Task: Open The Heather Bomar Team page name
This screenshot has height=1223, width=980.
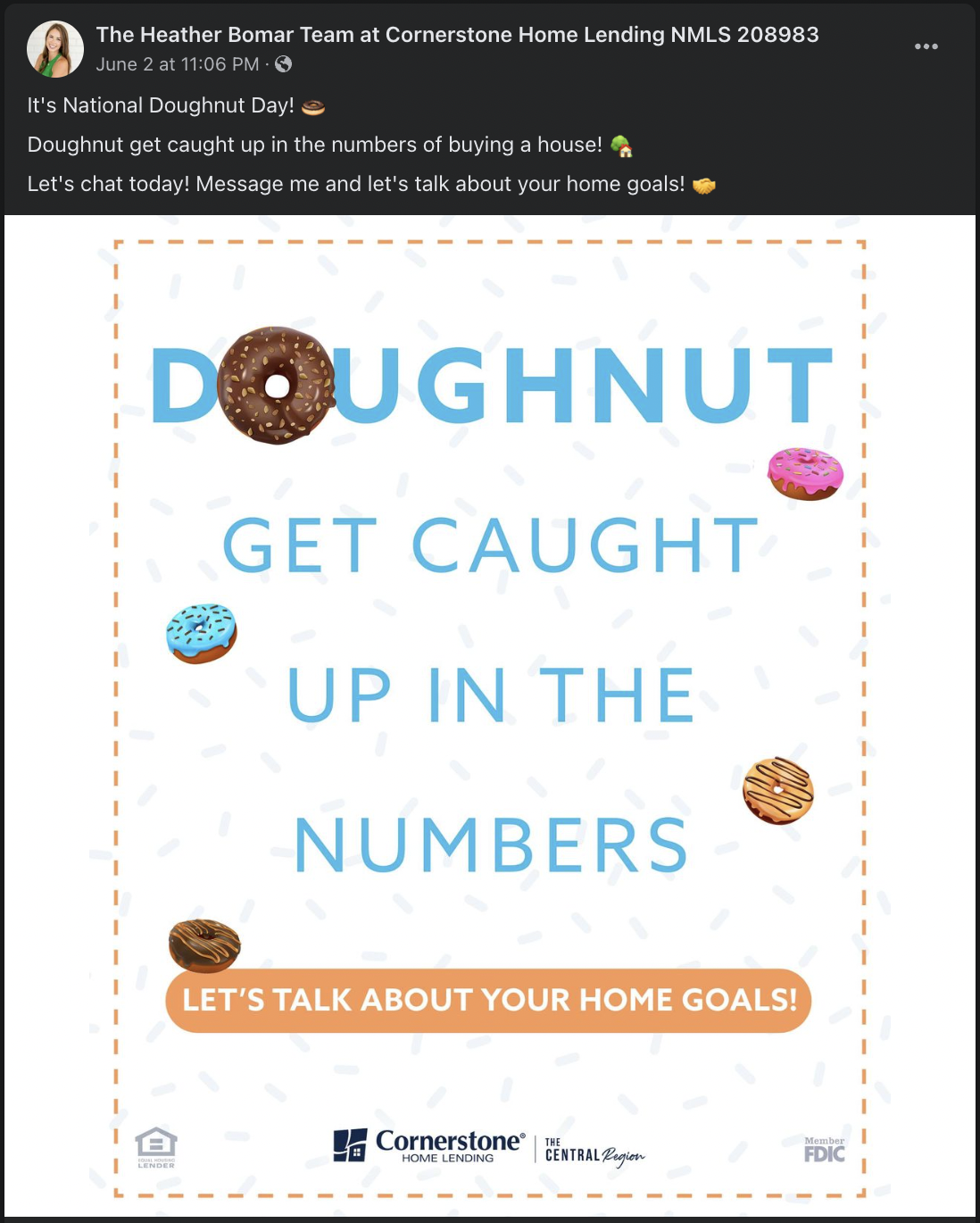Action: pyautogui.click(x=457, y=35)
